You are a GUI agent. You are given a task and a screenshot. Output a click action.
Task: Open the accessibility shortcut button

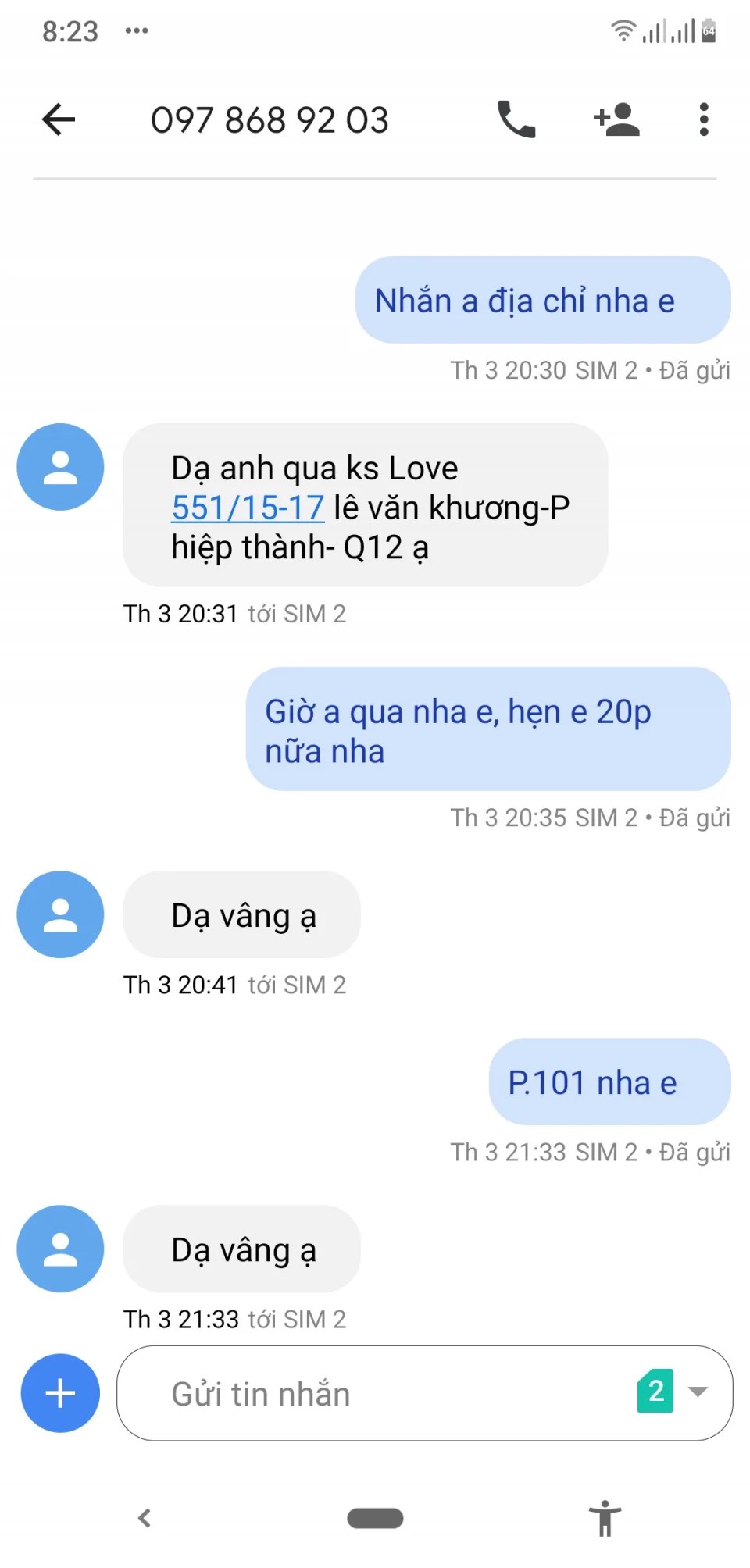pyautogui.click(x=605, y=1518)
